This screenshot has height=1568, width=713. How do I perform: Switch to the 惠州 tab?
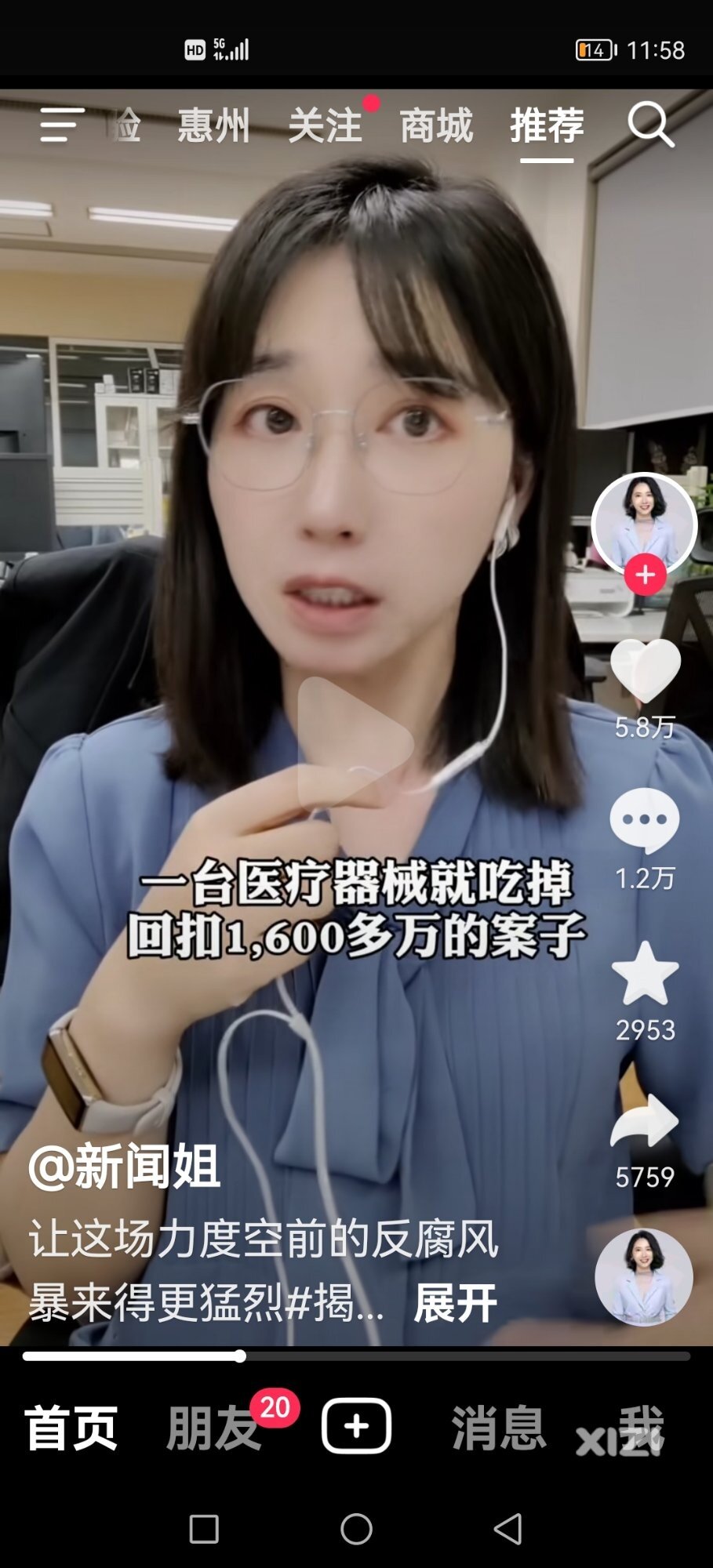tap(213, 125)
